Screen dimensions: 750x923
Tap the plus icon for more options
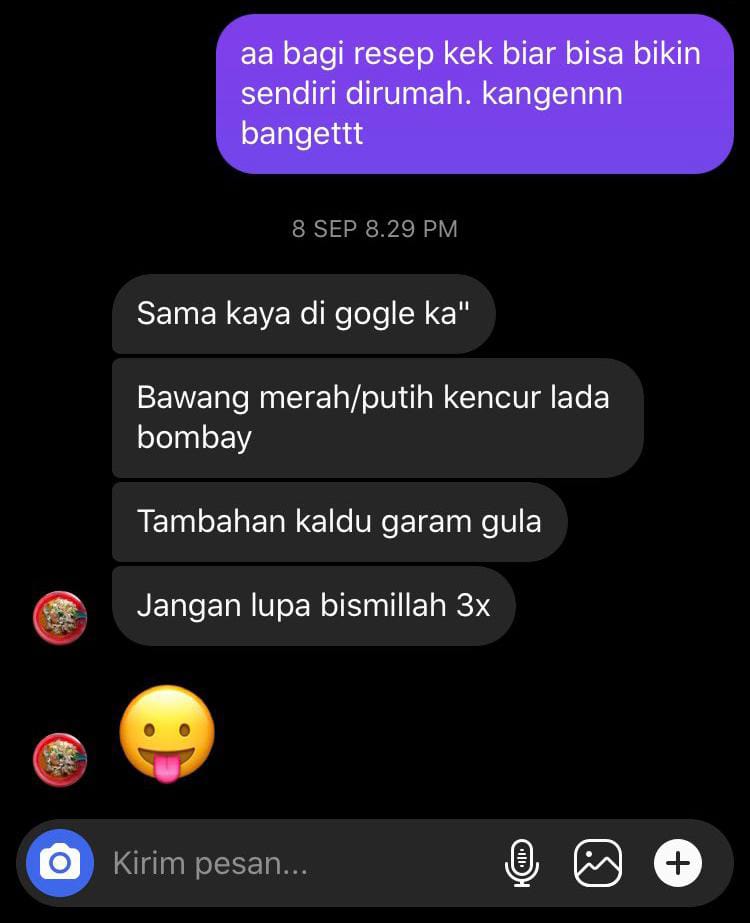pyautogui.click(x=678, y=862)
